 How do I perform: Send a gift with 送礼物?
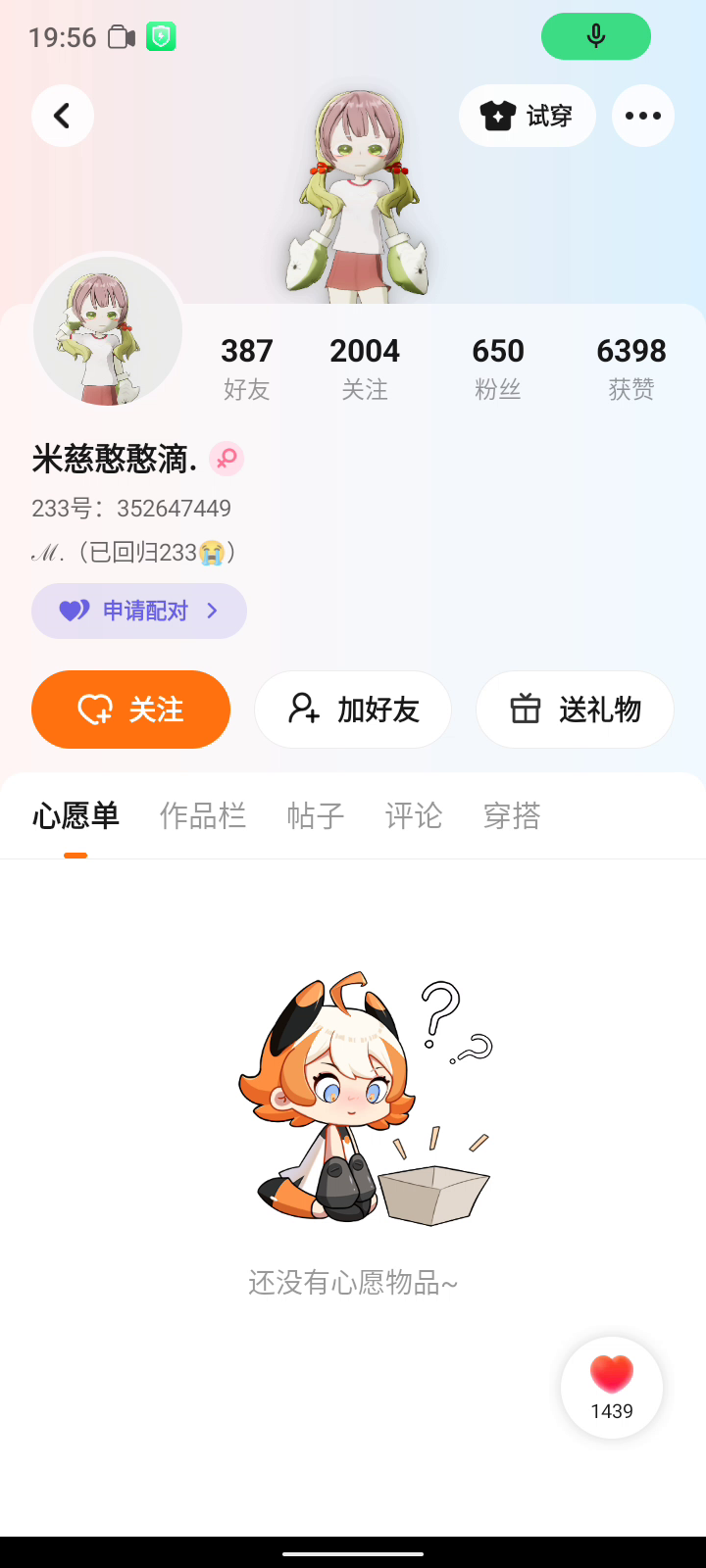coord(575,710)
